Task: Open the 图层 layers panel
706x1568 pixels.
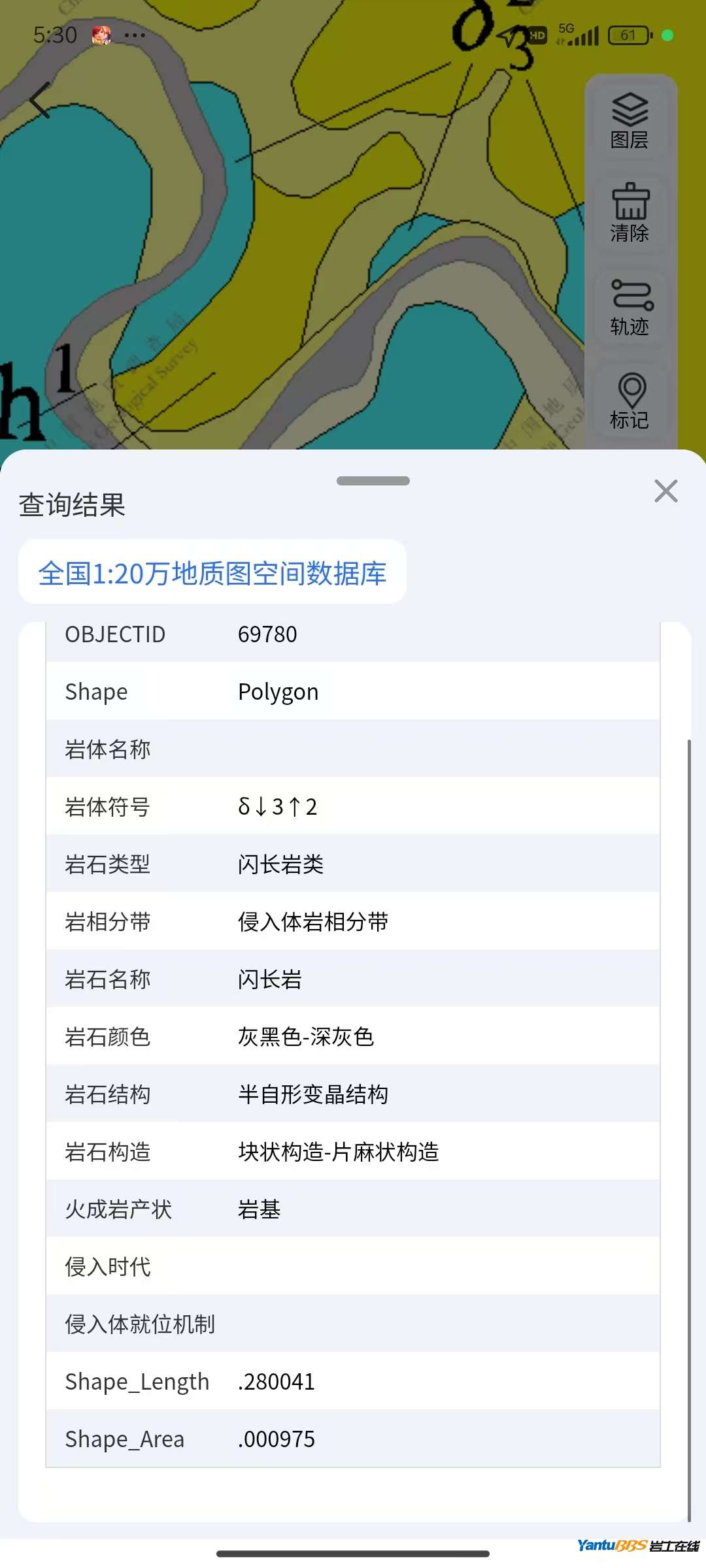Action: (x=630, y=120)
